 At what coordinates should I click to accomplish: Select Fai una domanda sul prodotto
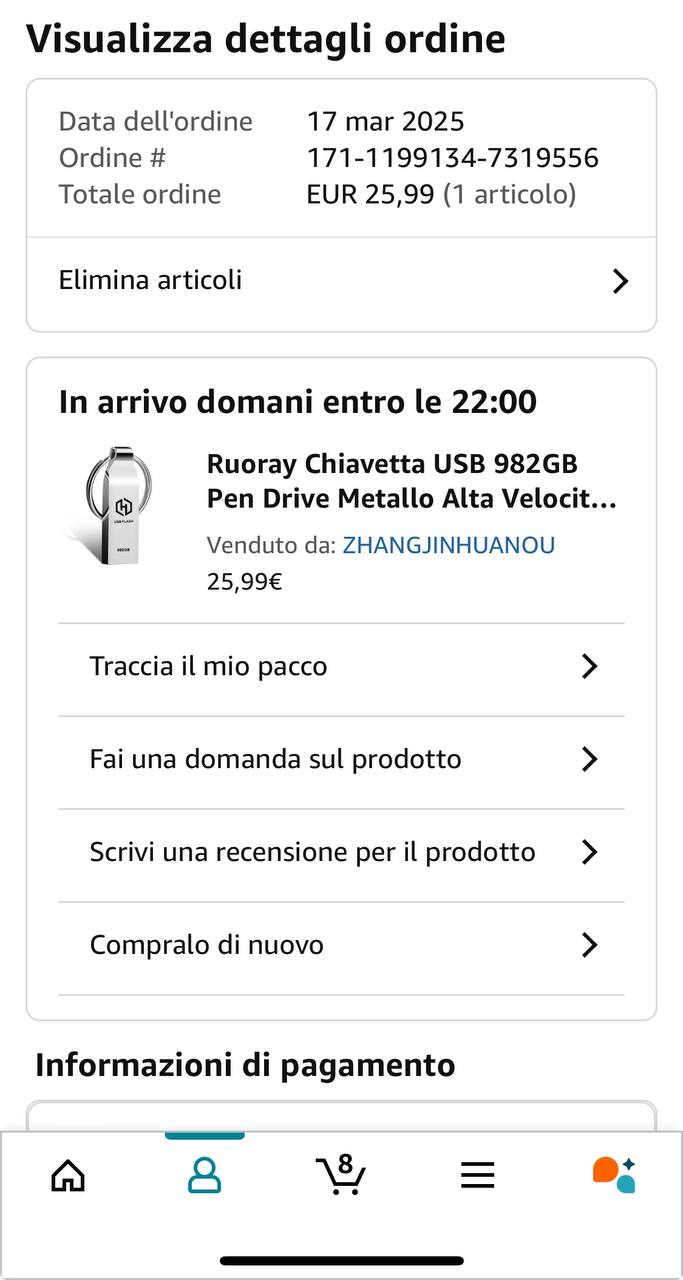341,760
